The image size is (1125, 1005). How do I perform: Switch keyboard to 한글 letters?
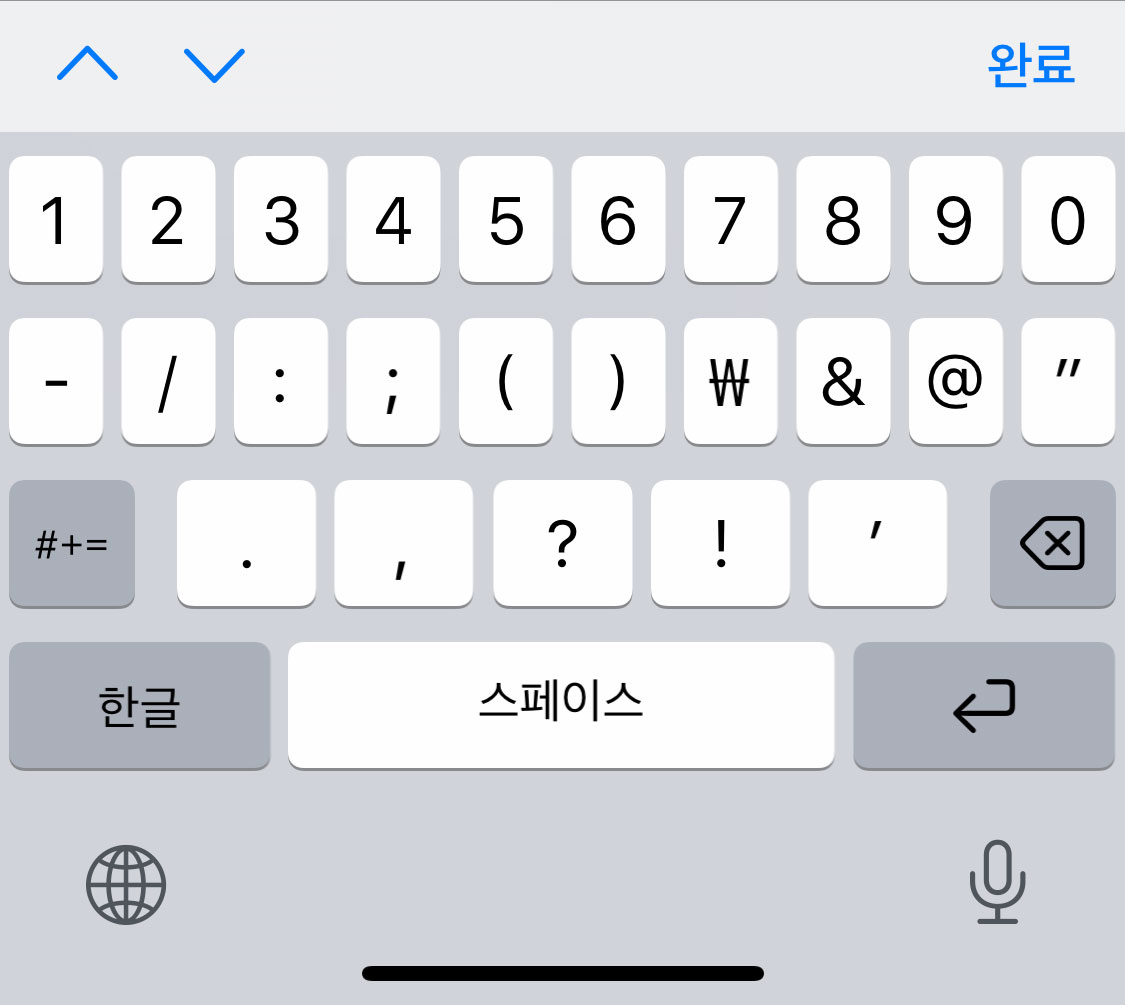pos(139,706)
